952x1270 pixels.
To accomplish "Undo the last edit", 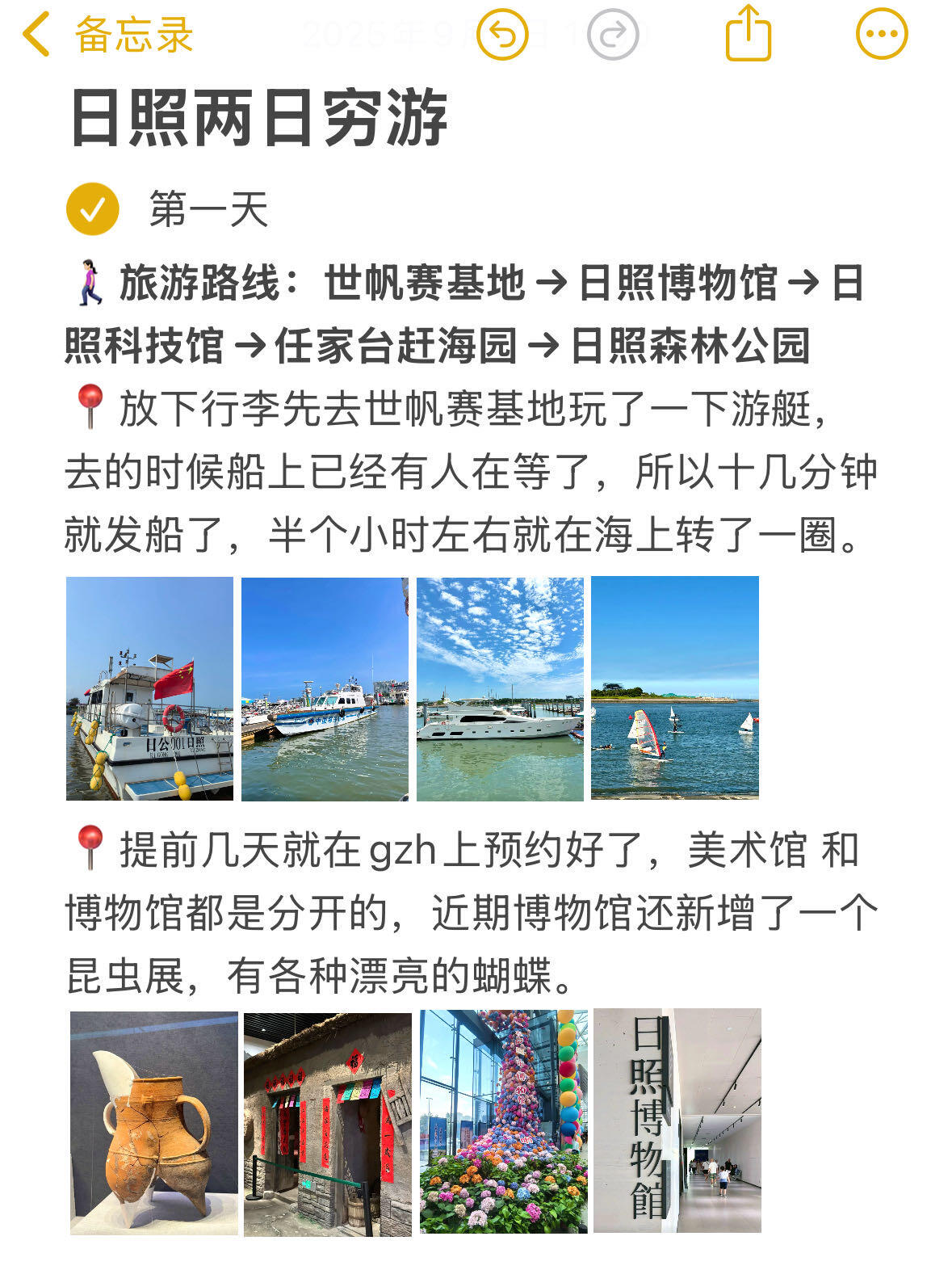I will (501, 35).
